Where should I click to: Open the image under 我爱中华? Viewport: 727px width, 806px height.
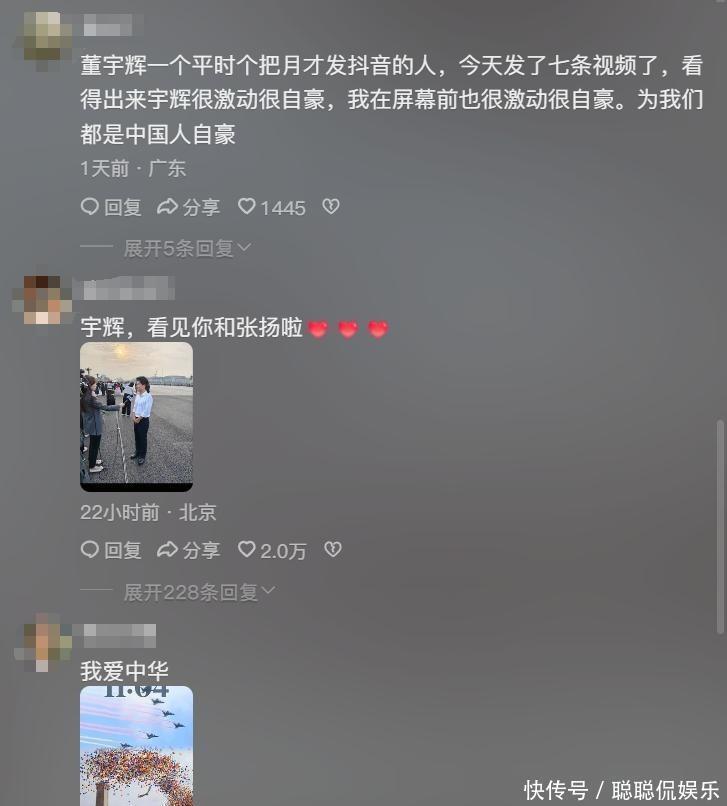click(x=136, y=745)
